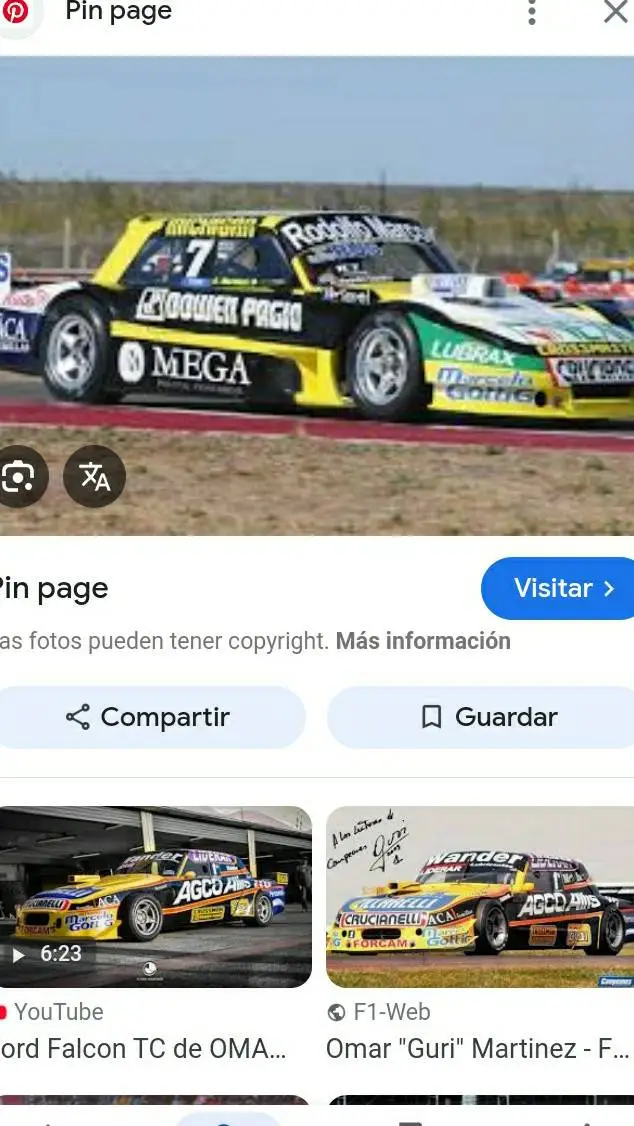
Task: Open the YouTube Ford Falcon TC video result
Action: click(155, 897)
